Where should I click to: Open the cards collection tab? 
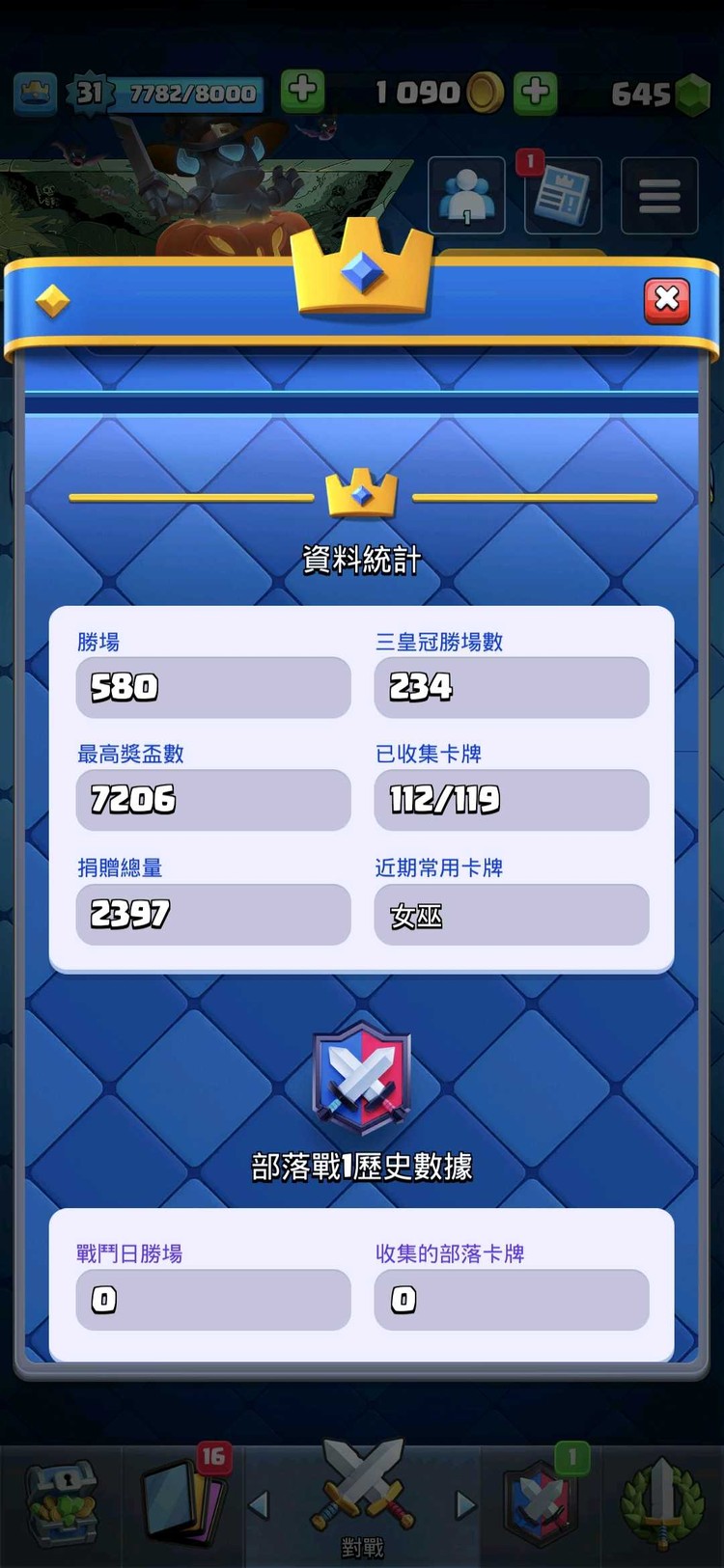coord(184,1502)
